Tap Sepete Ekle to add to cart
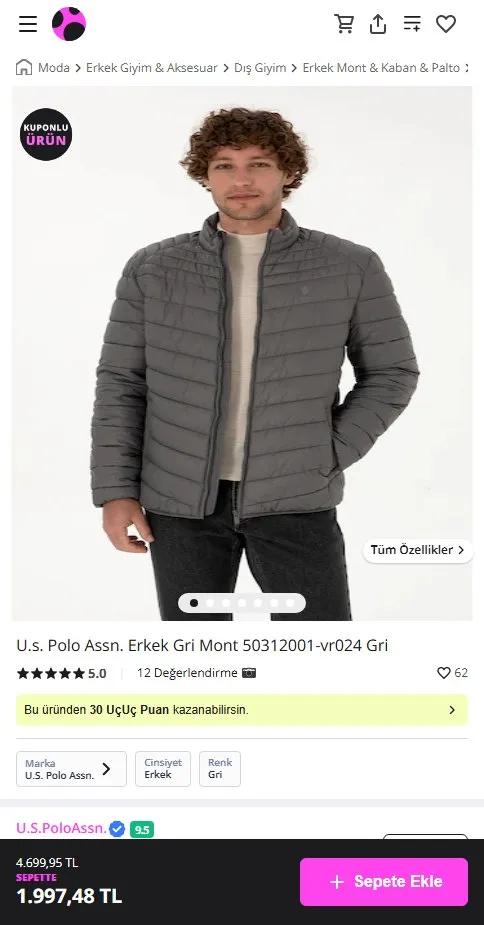Screen dimensions: 484x925 point(384,882)
